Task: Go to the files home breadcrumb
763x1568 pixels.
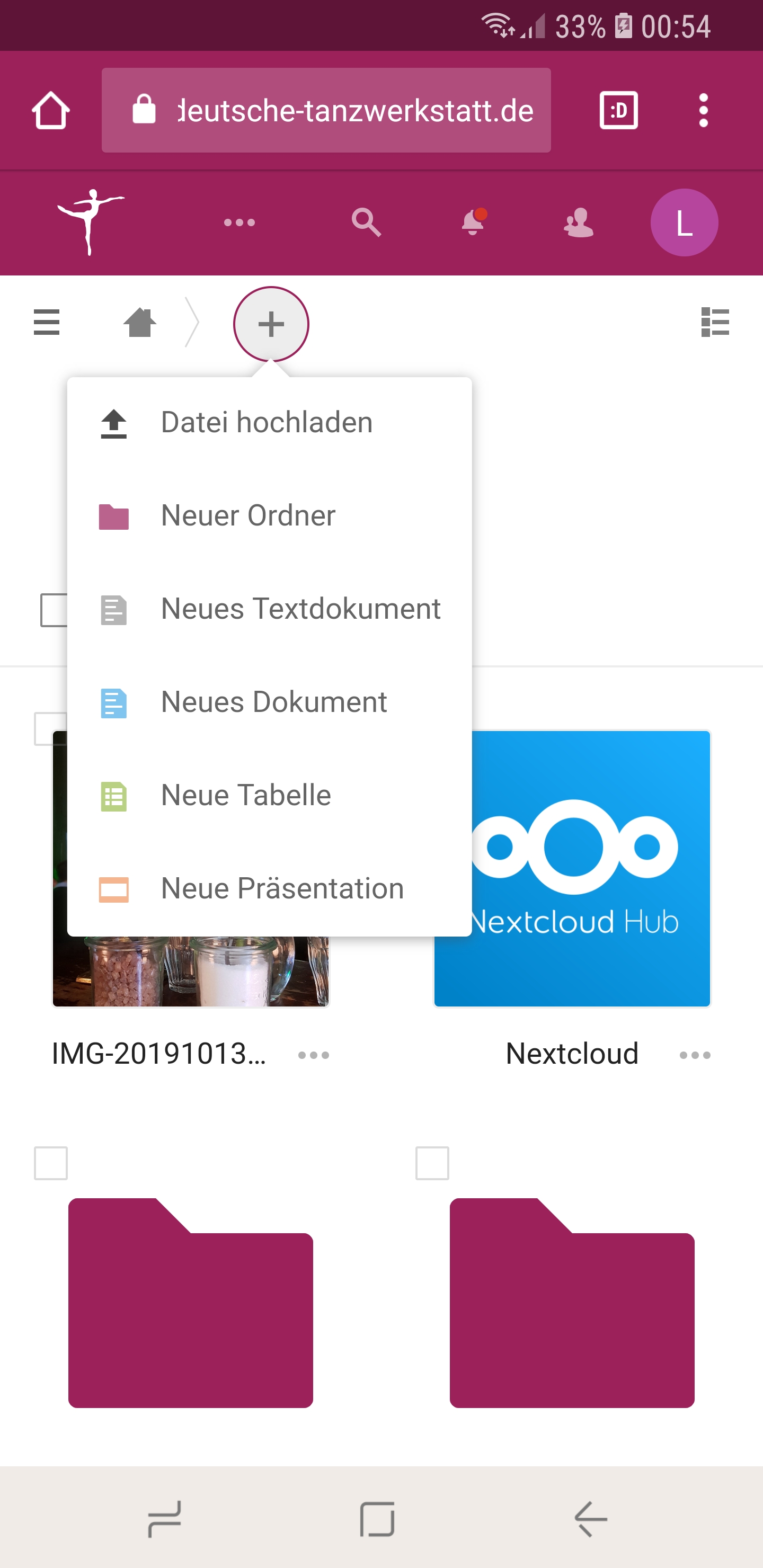Action: tap(140, 322)
